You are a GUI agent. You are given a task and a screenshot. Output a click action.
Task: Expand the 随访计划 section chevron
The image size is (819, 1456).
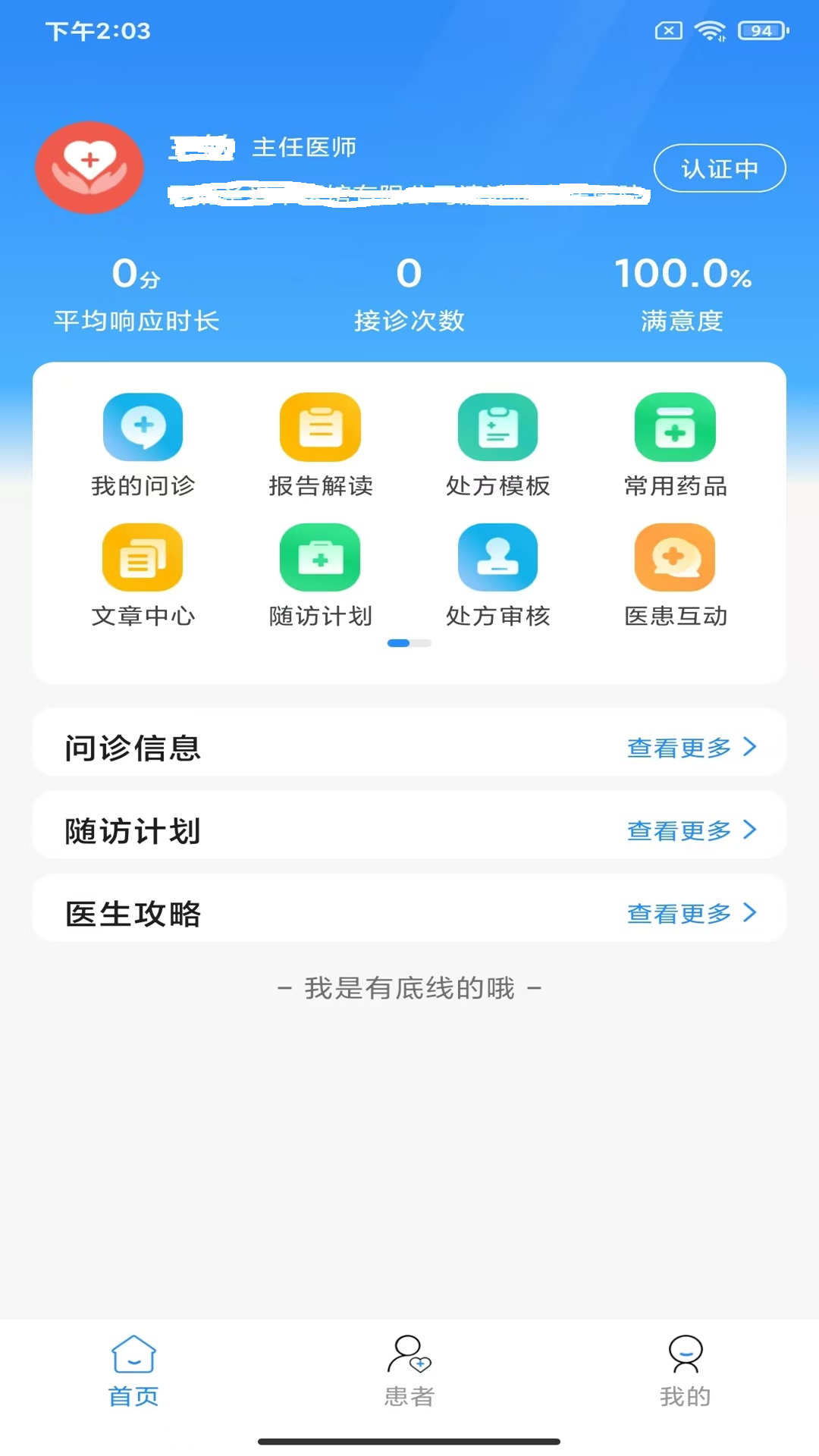pos(750,830)
